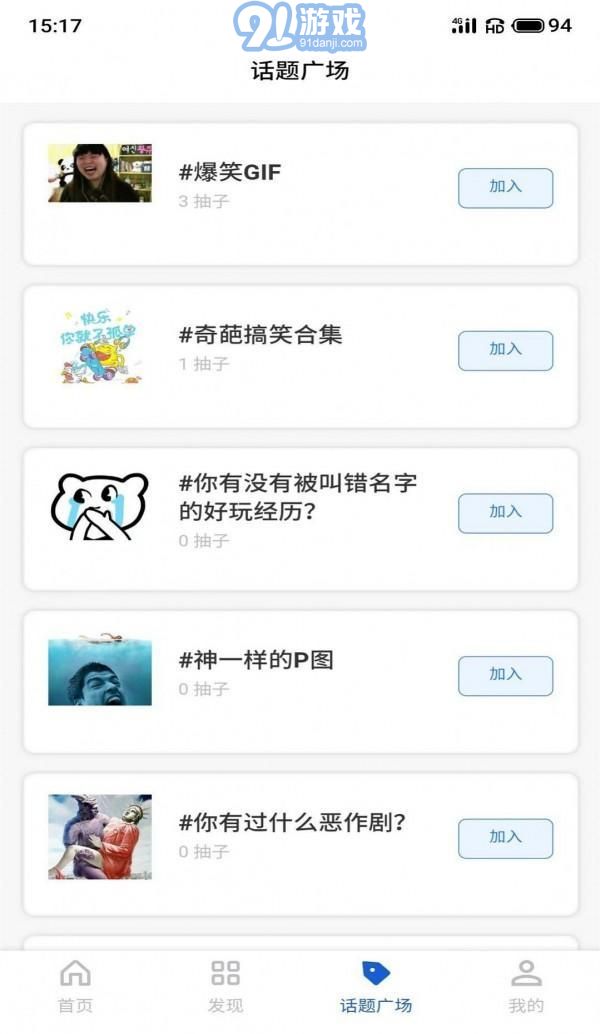Join the #神一样的P图 topic
600x1034 pixels.
[505, 675]
